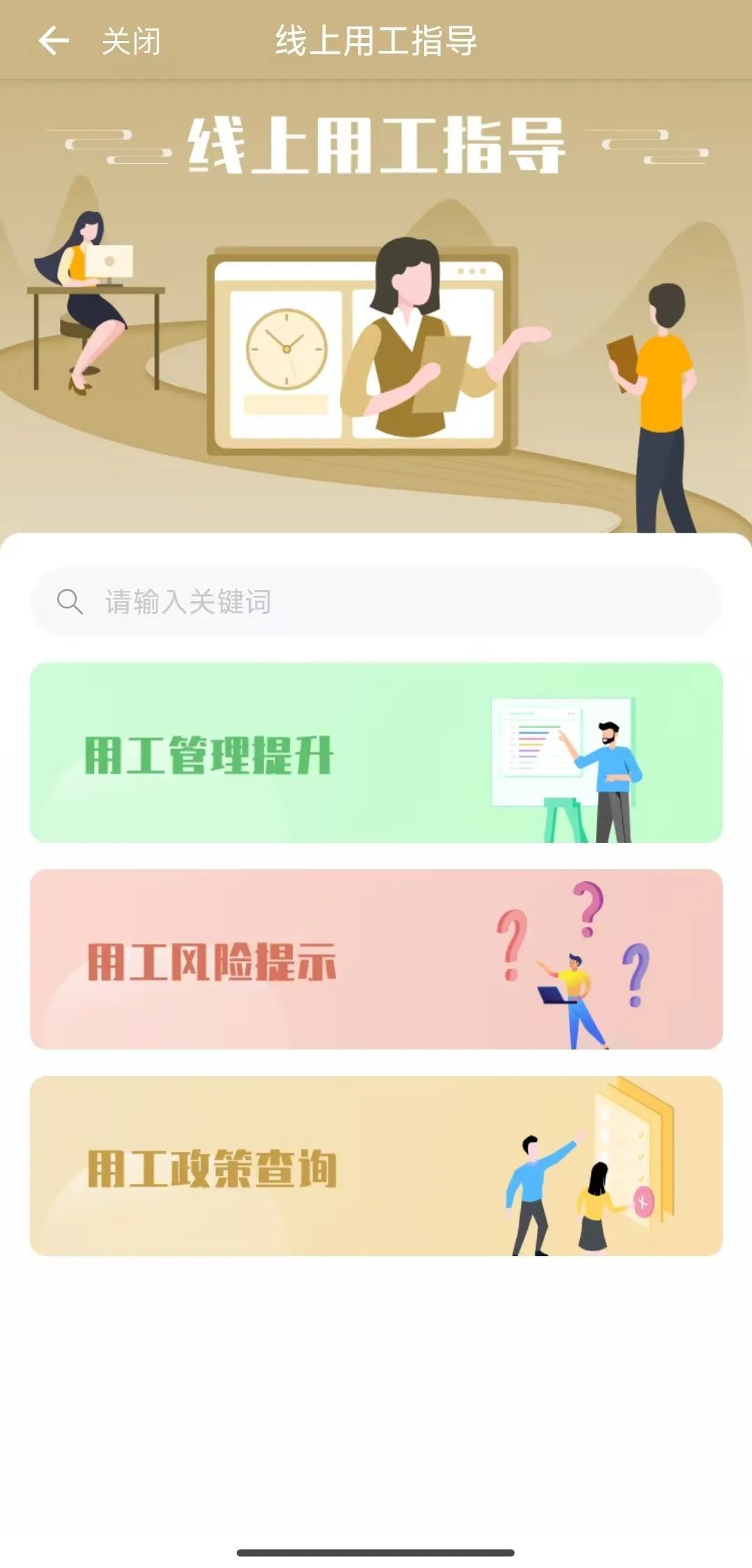Tap 关闭 to close the page

click(x=131, y=41)
